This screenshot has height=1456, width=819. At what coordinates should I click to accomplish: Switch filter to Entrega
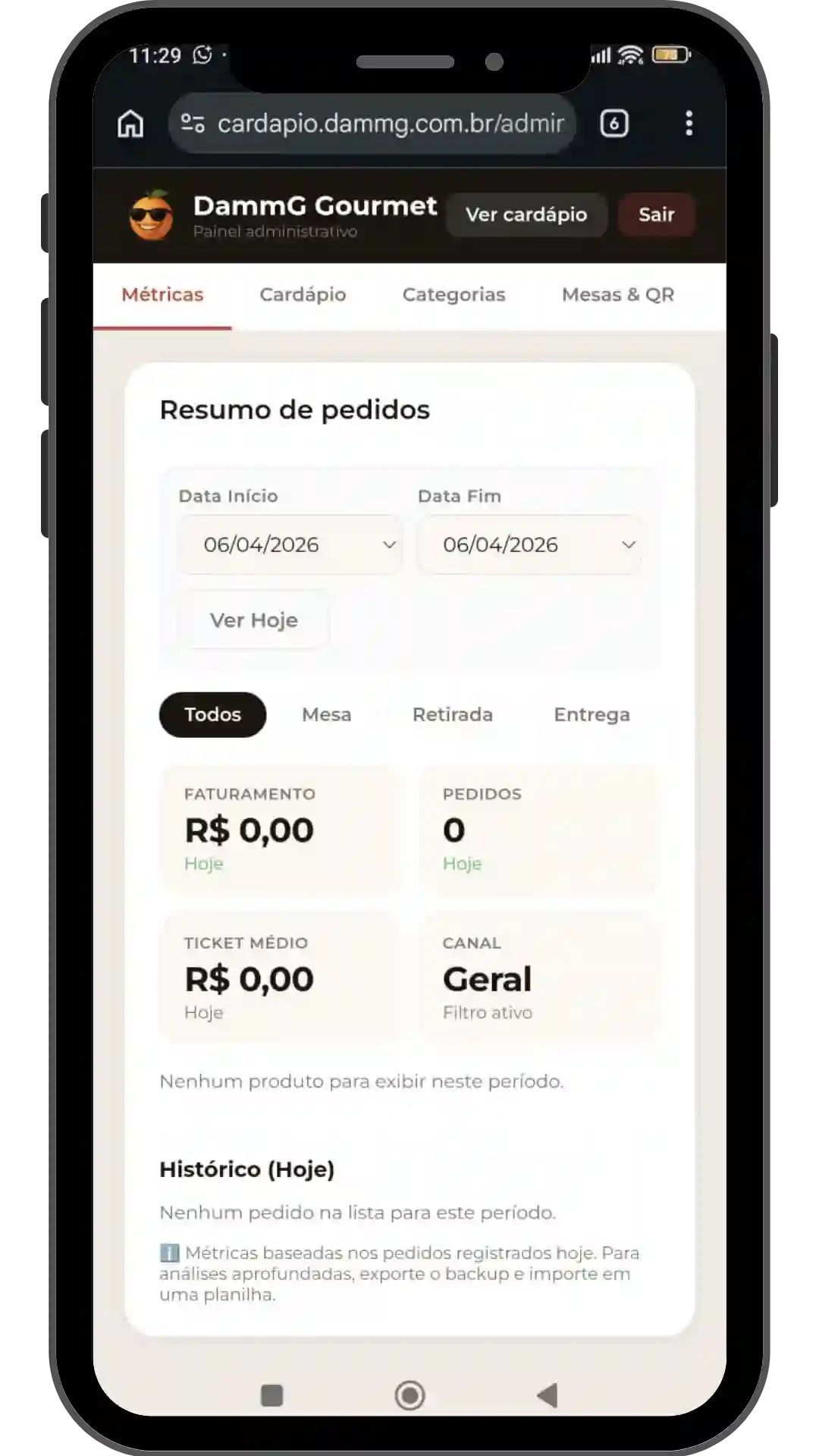point(591,714)
